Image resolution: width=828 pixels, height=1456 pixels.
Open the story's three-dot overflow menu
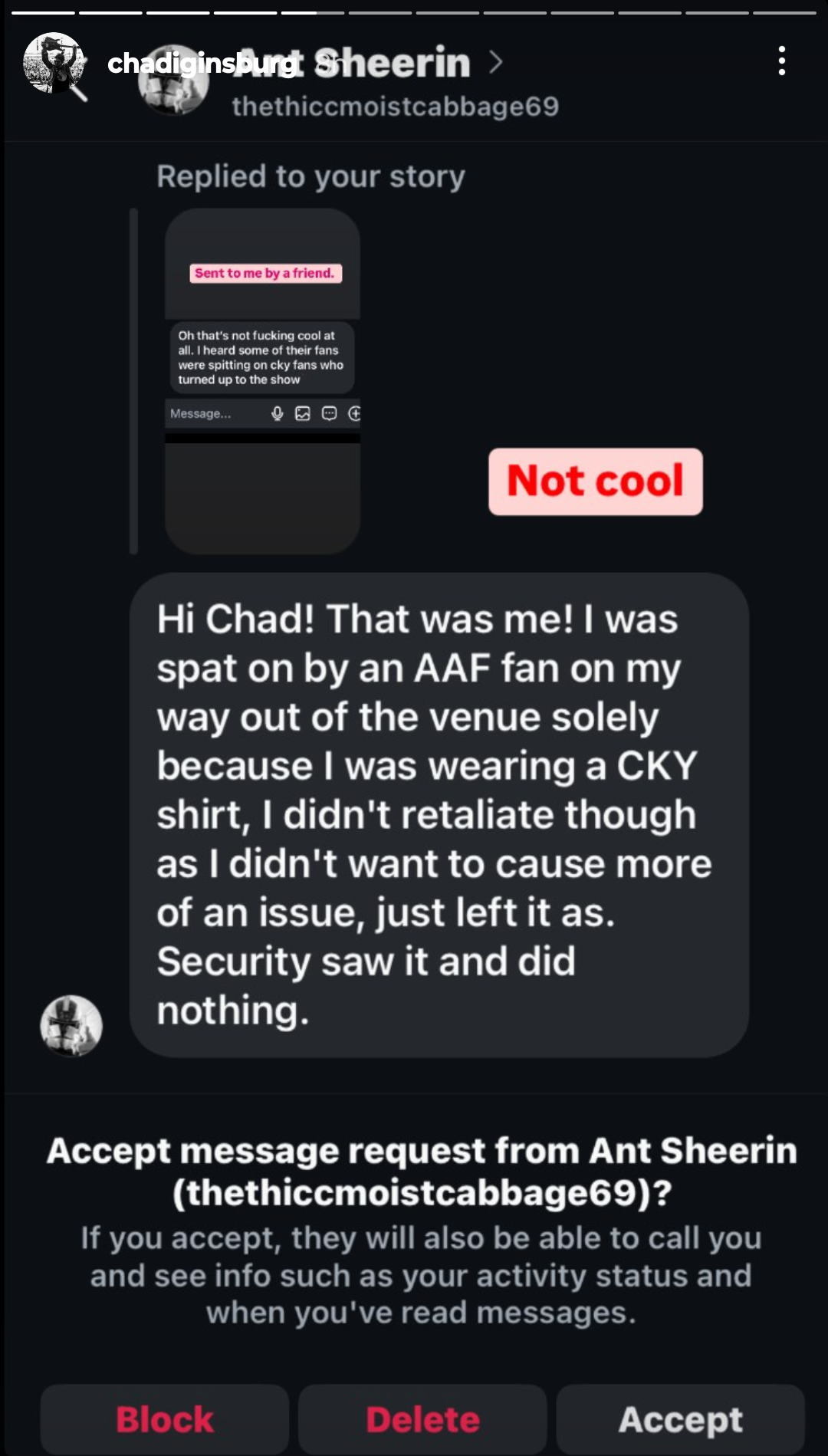(781, 61)
